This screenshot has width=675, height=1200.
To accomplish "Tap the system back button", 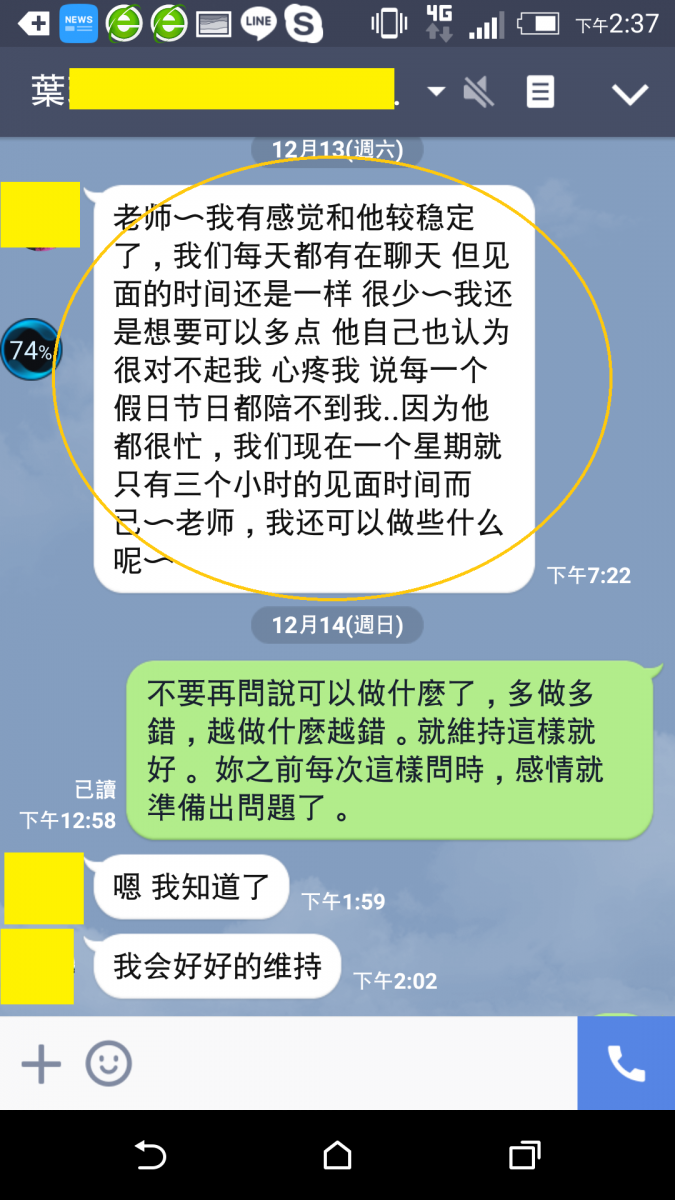I will (150, 1155).
